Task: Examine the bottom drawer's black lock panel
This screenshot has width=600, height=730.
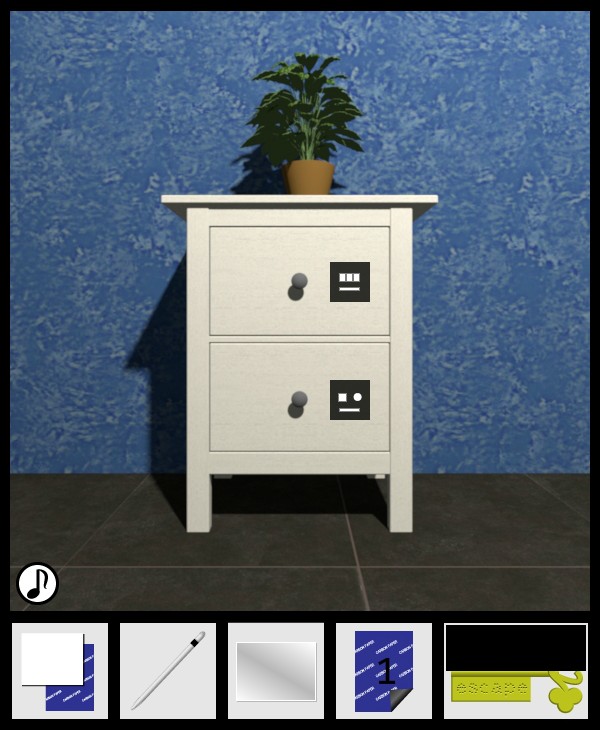Action: (350, 400)
